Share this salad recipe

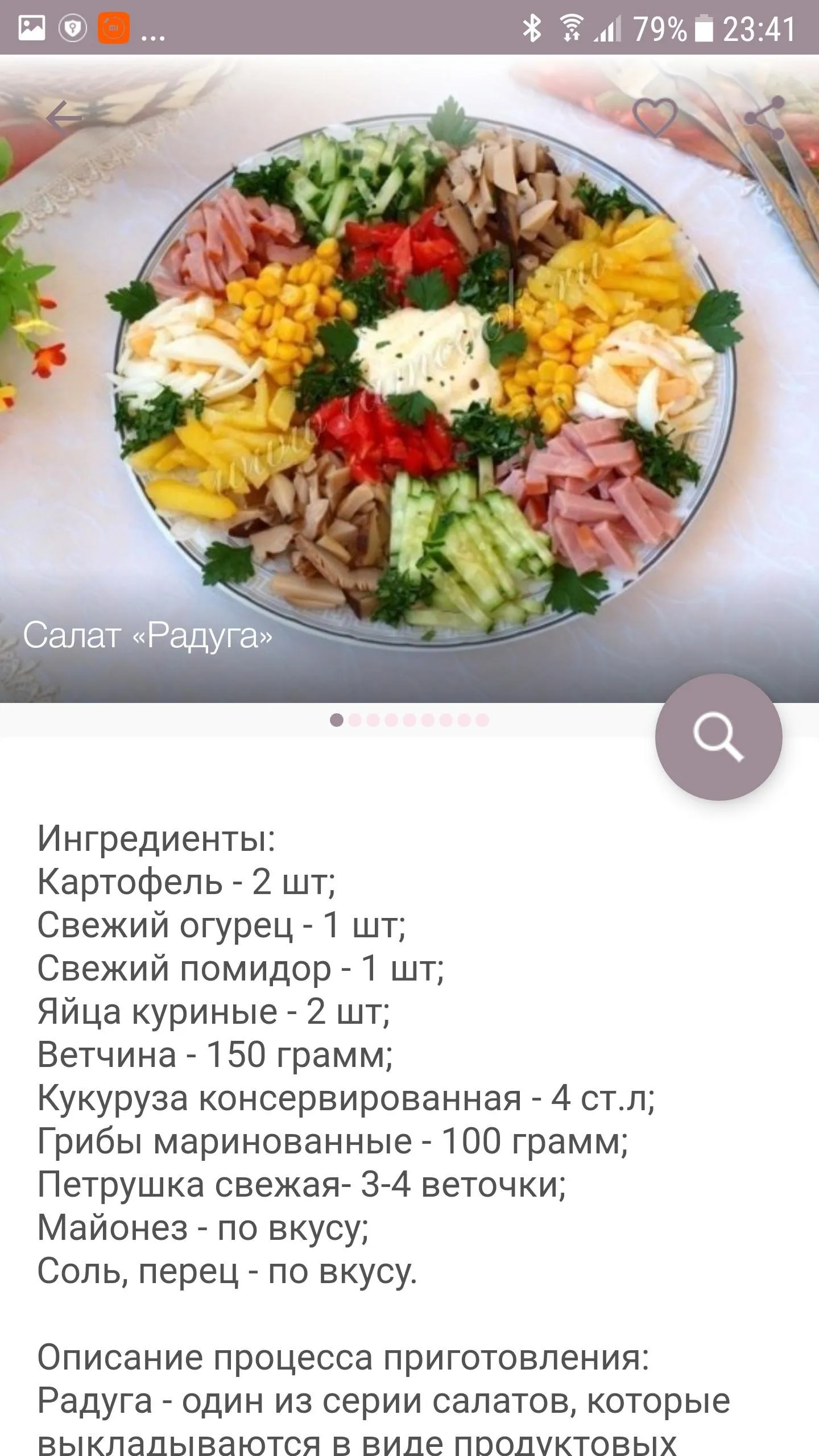pyautogui.click(x=764, y=118)
